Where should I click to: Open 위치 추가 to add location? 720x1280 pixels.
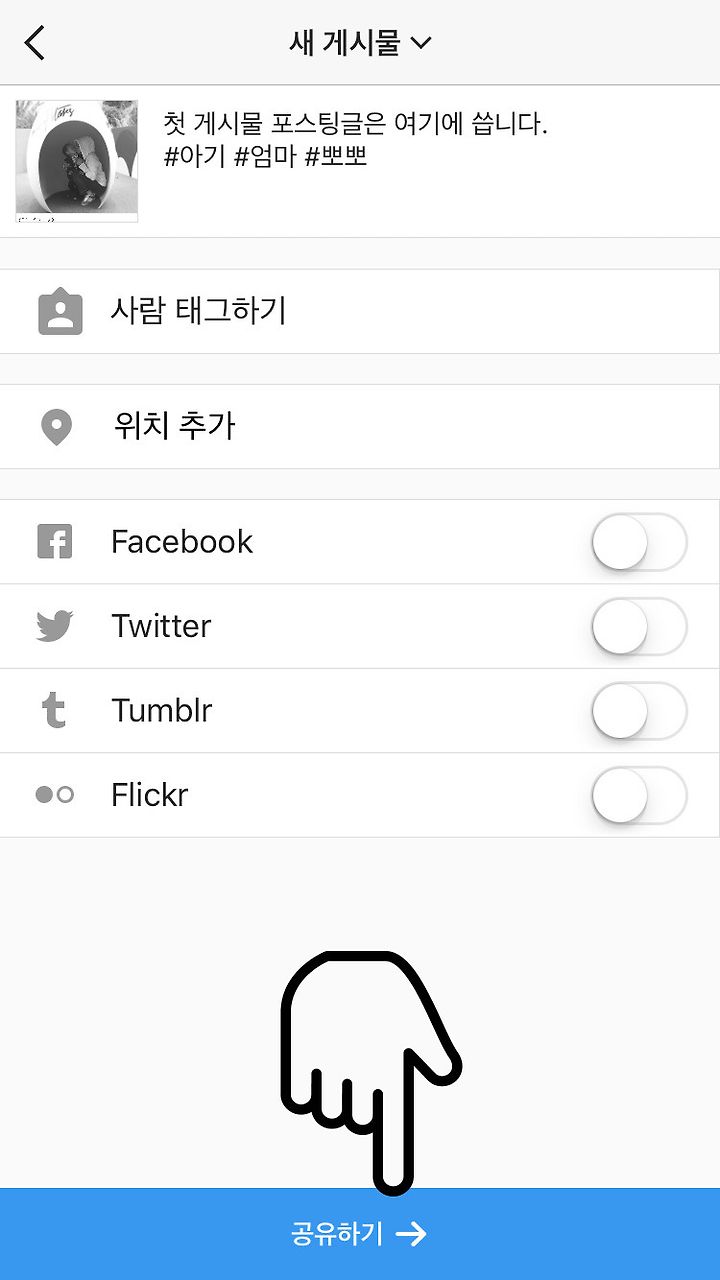pyautogui.click(x=360, y=426)
